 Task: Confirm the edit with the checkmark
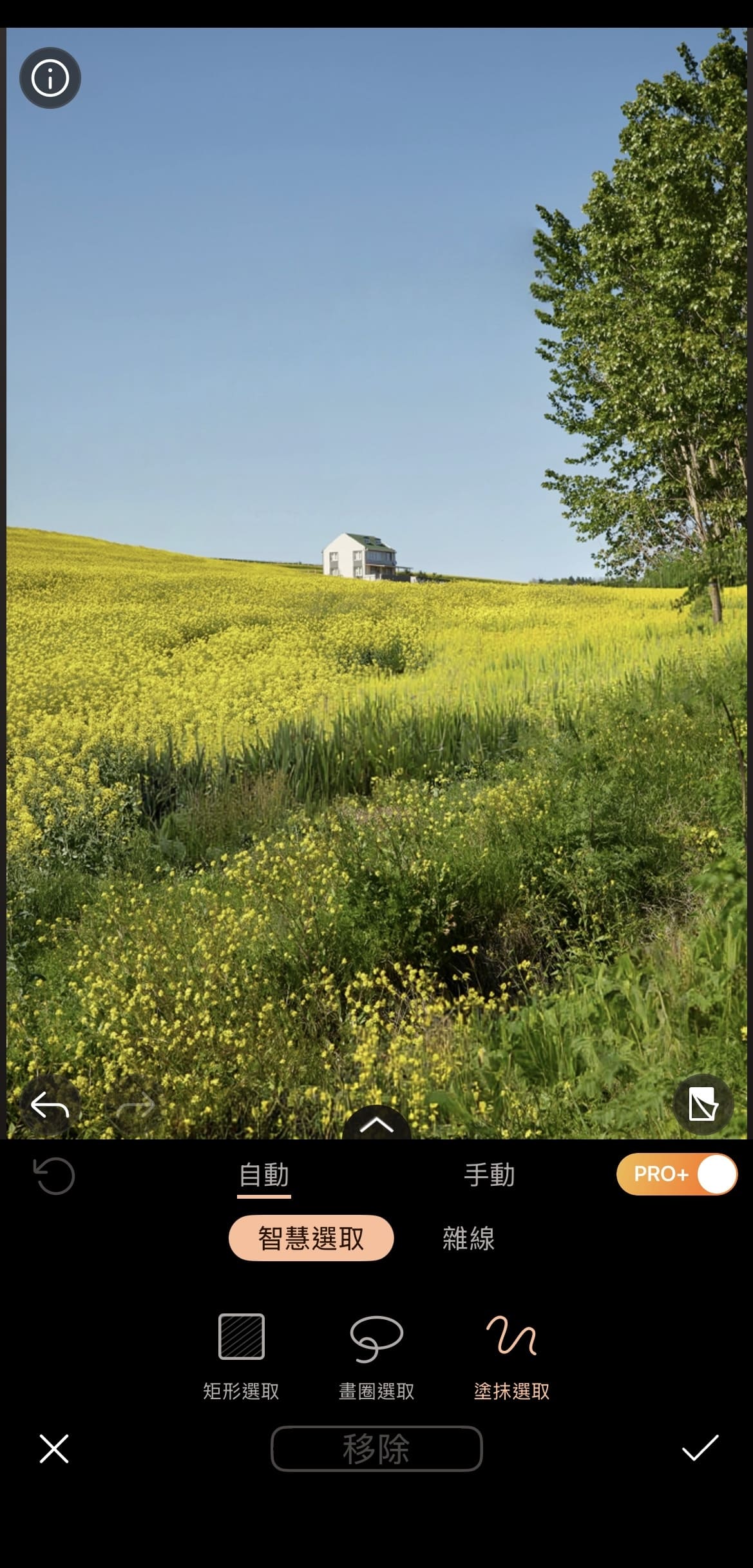click(x=700, y=1447)
